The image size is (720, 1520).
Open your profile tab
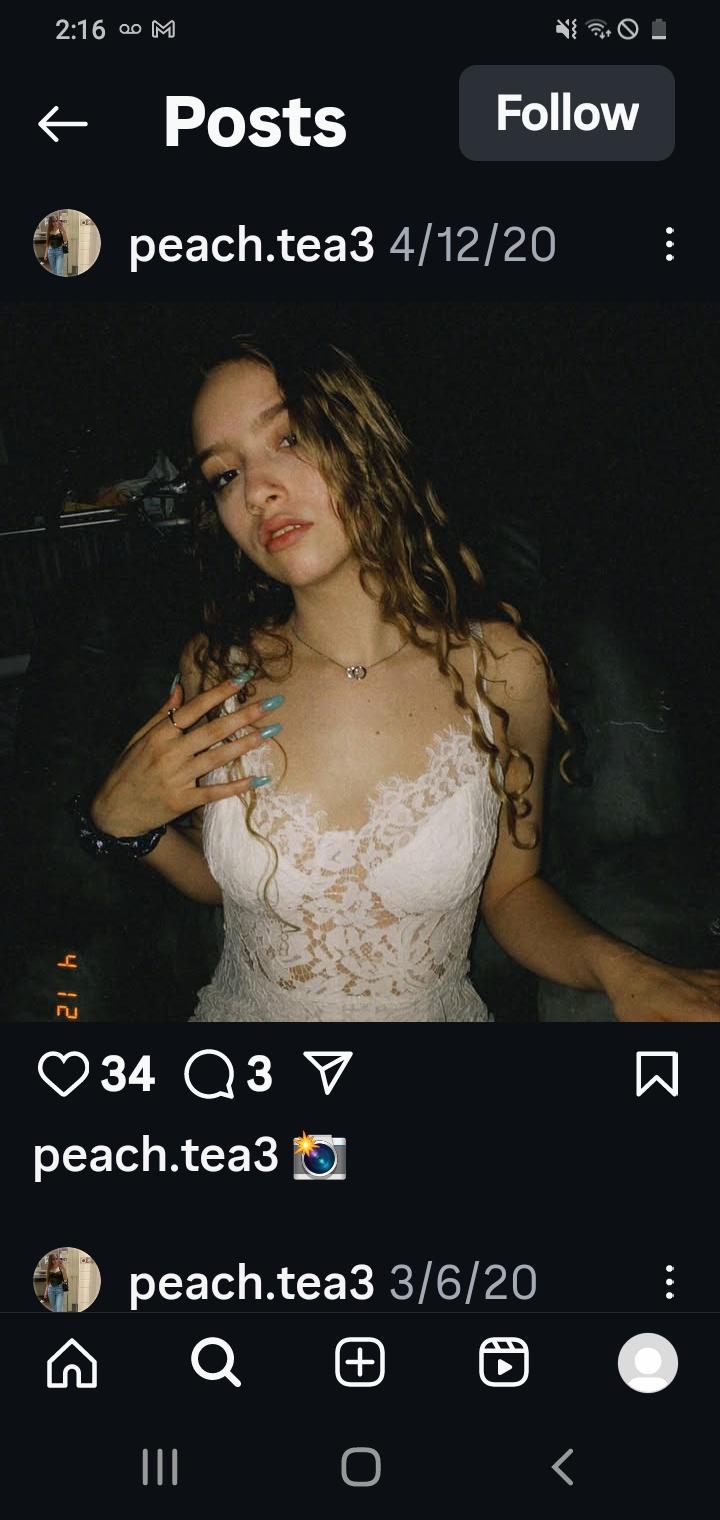coord(647,1363)
